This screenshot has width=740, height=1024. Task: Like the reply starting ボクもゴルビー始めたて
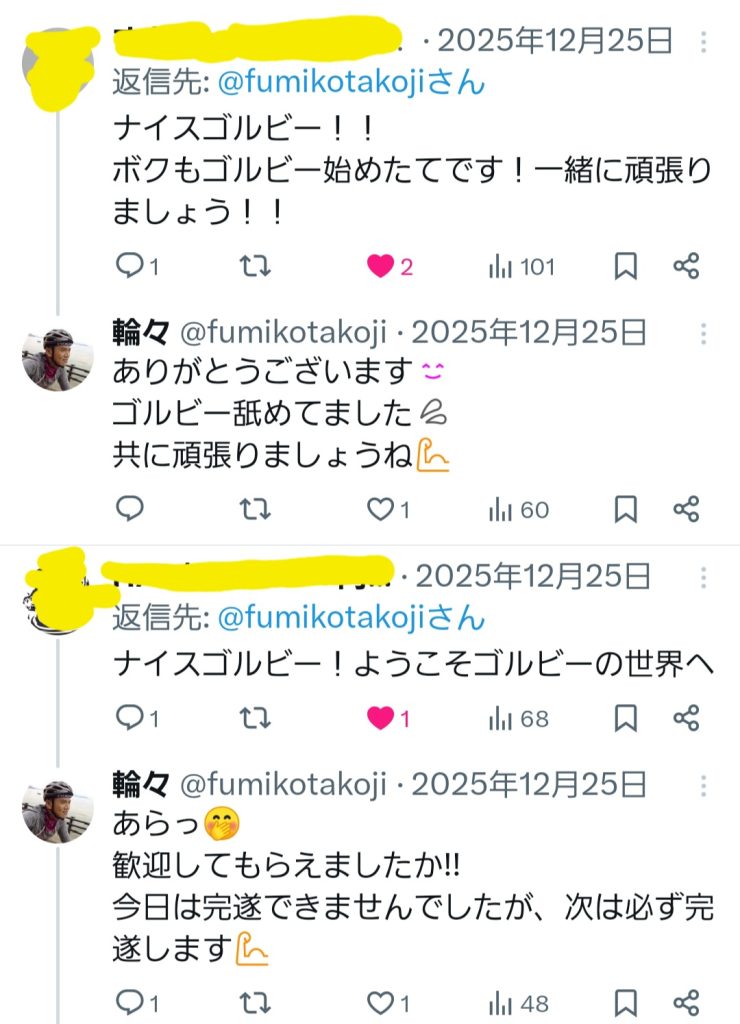click(380, 267)
